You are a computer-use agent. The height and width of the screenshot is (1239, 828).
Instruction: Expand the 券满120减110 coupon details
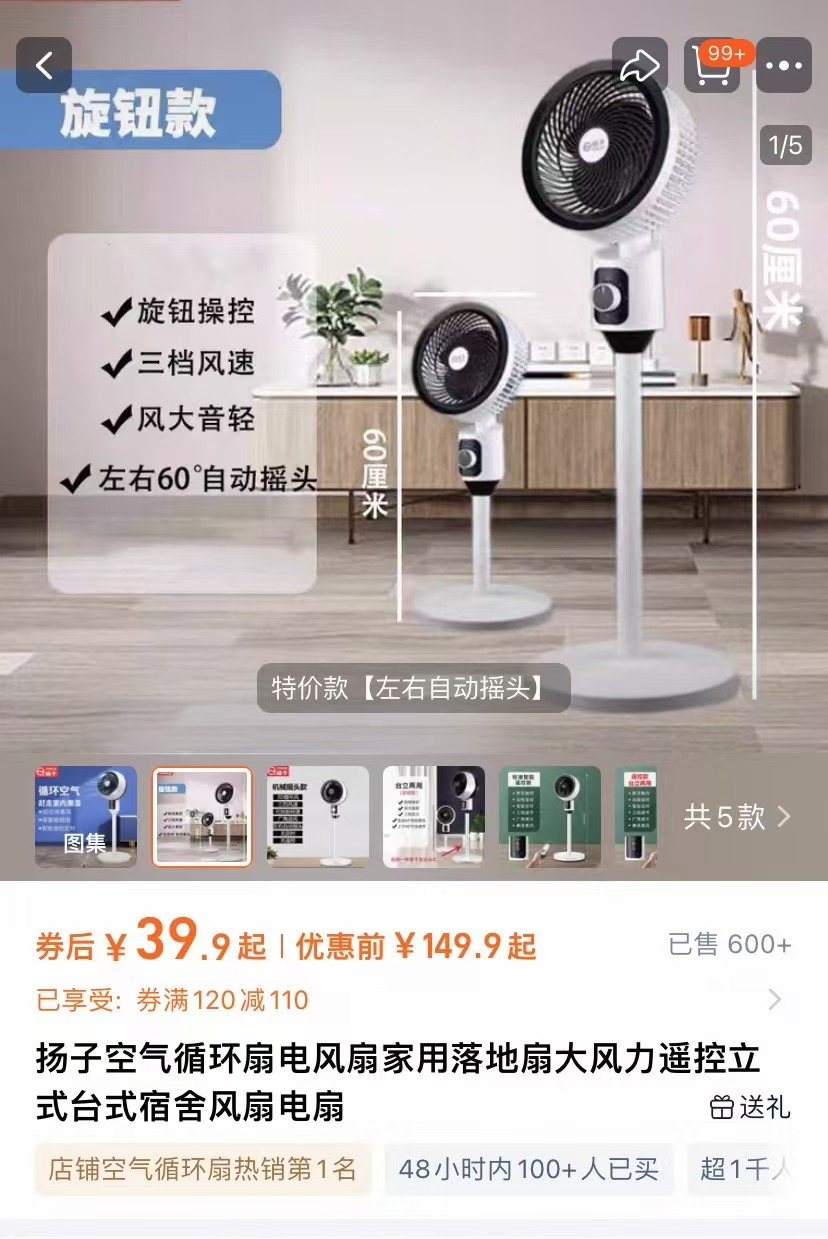coord(774,999)
